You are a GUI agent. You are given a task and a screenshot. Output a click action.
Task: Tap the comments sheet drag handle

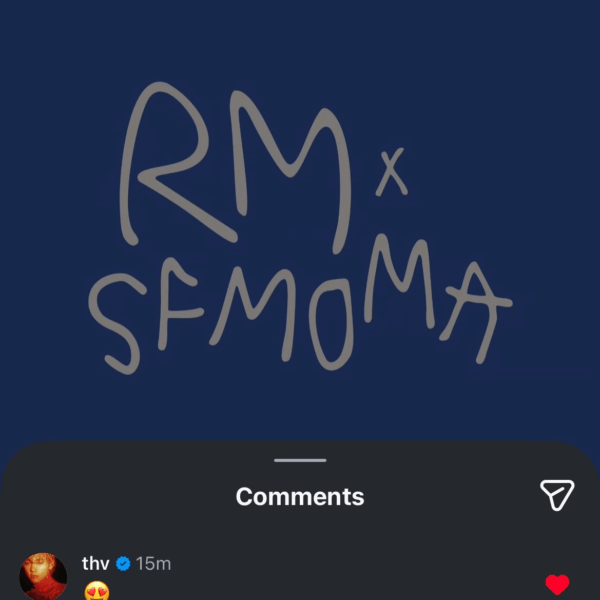click(300, 460)
